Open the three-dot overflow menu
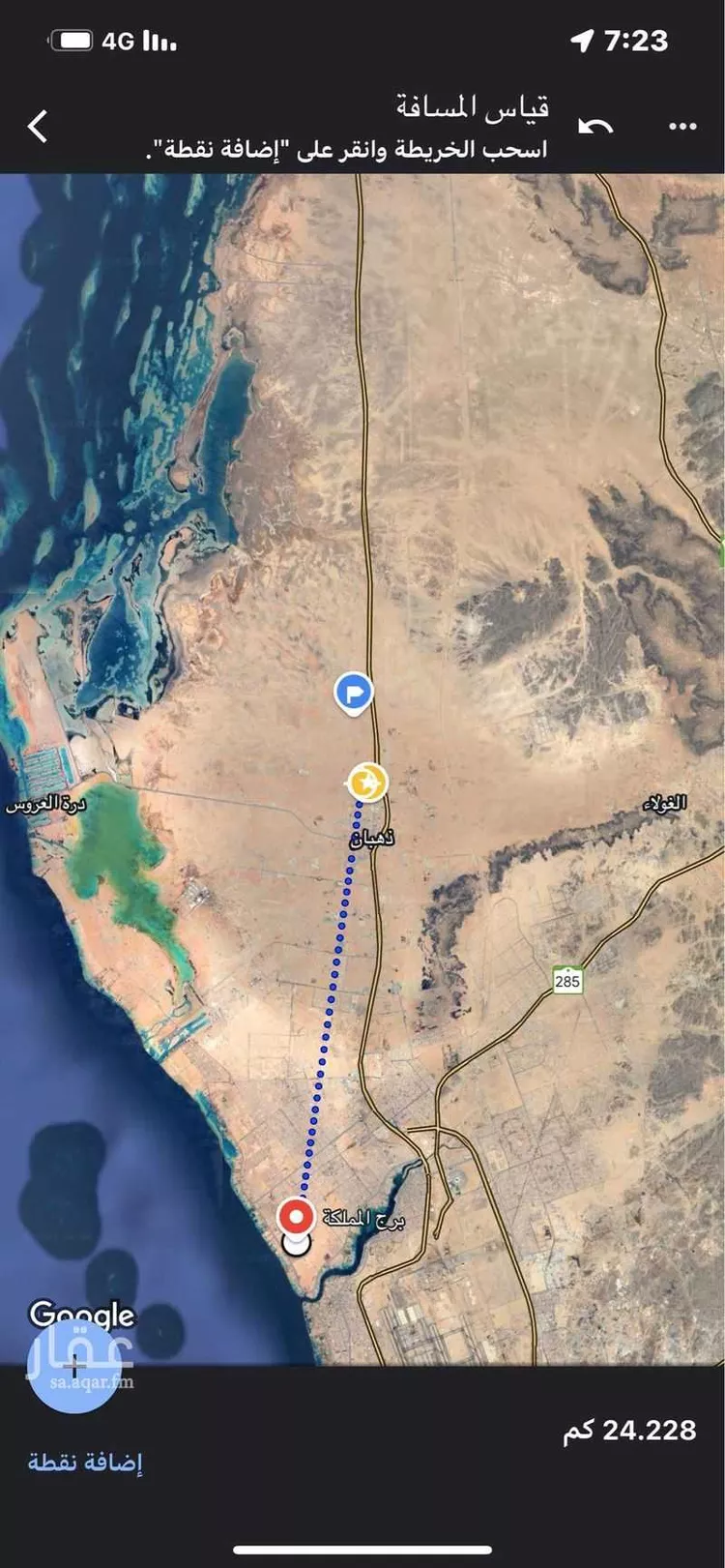Screen dimensions: 725x1568 (x=681, y=127)
